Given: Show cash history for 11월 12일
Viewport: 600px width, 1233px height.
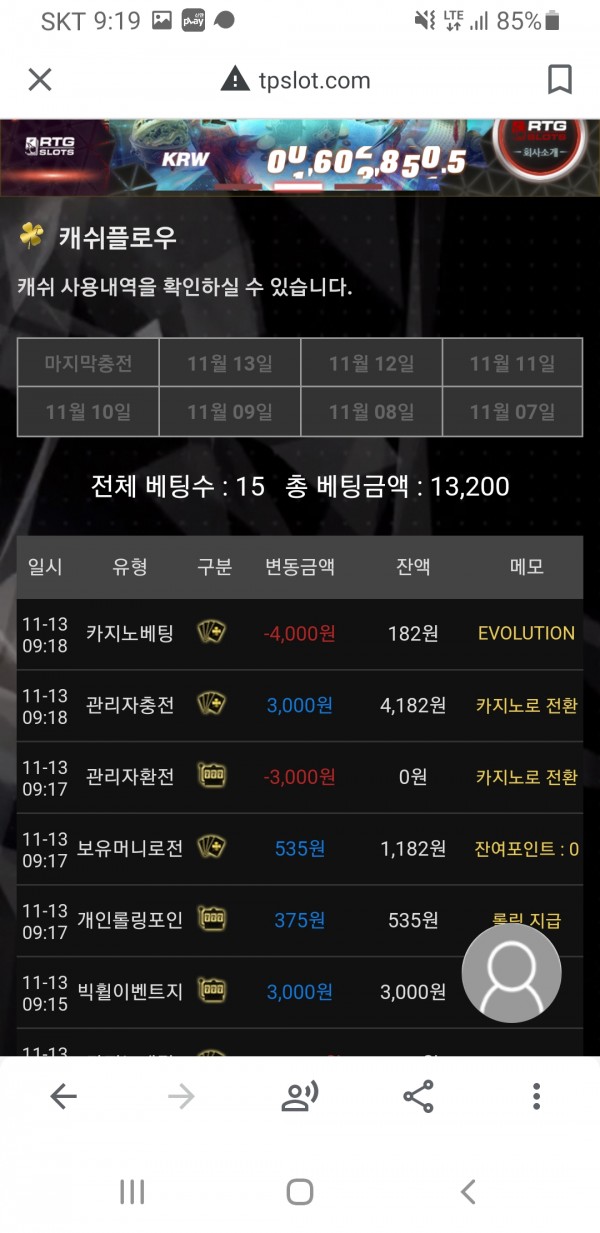Looking at the screenshot, I should (371, 363).
